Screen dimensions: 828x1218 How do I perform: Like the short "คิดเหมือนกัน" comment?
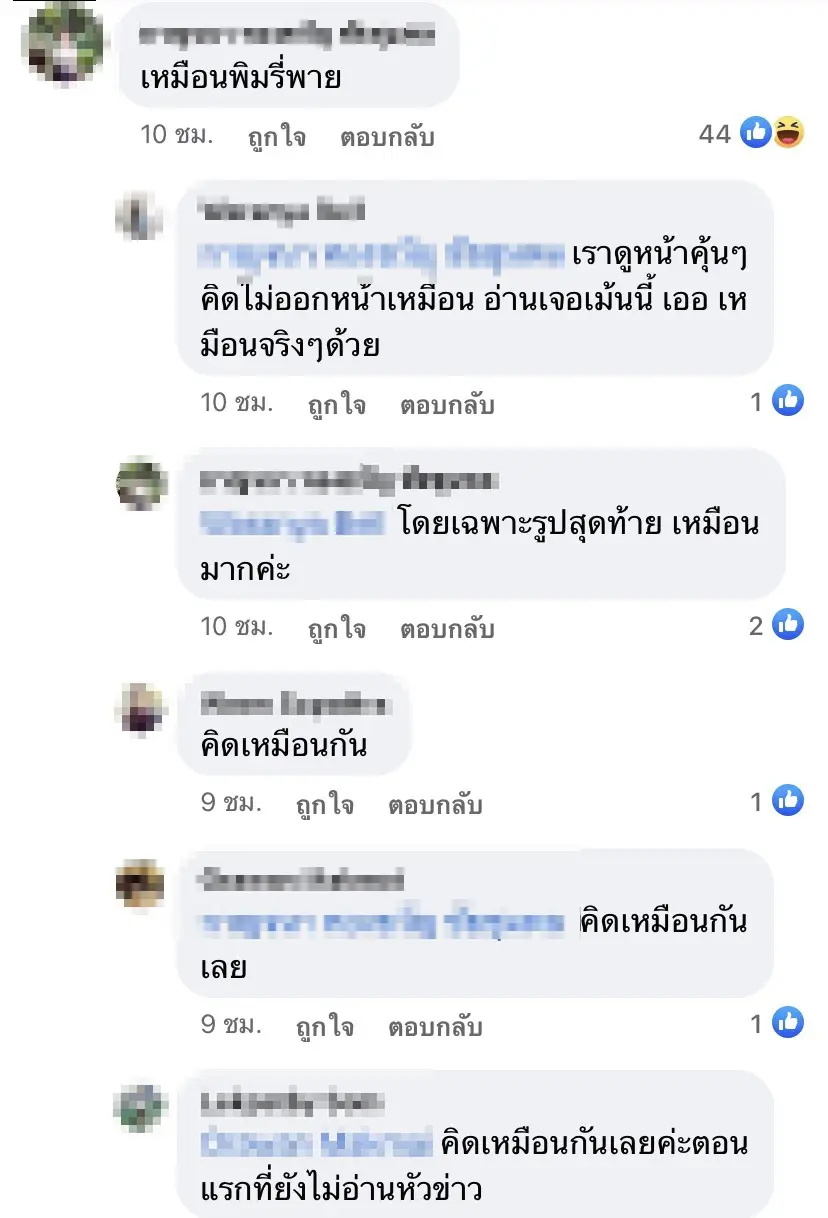(x=325, y=804)
